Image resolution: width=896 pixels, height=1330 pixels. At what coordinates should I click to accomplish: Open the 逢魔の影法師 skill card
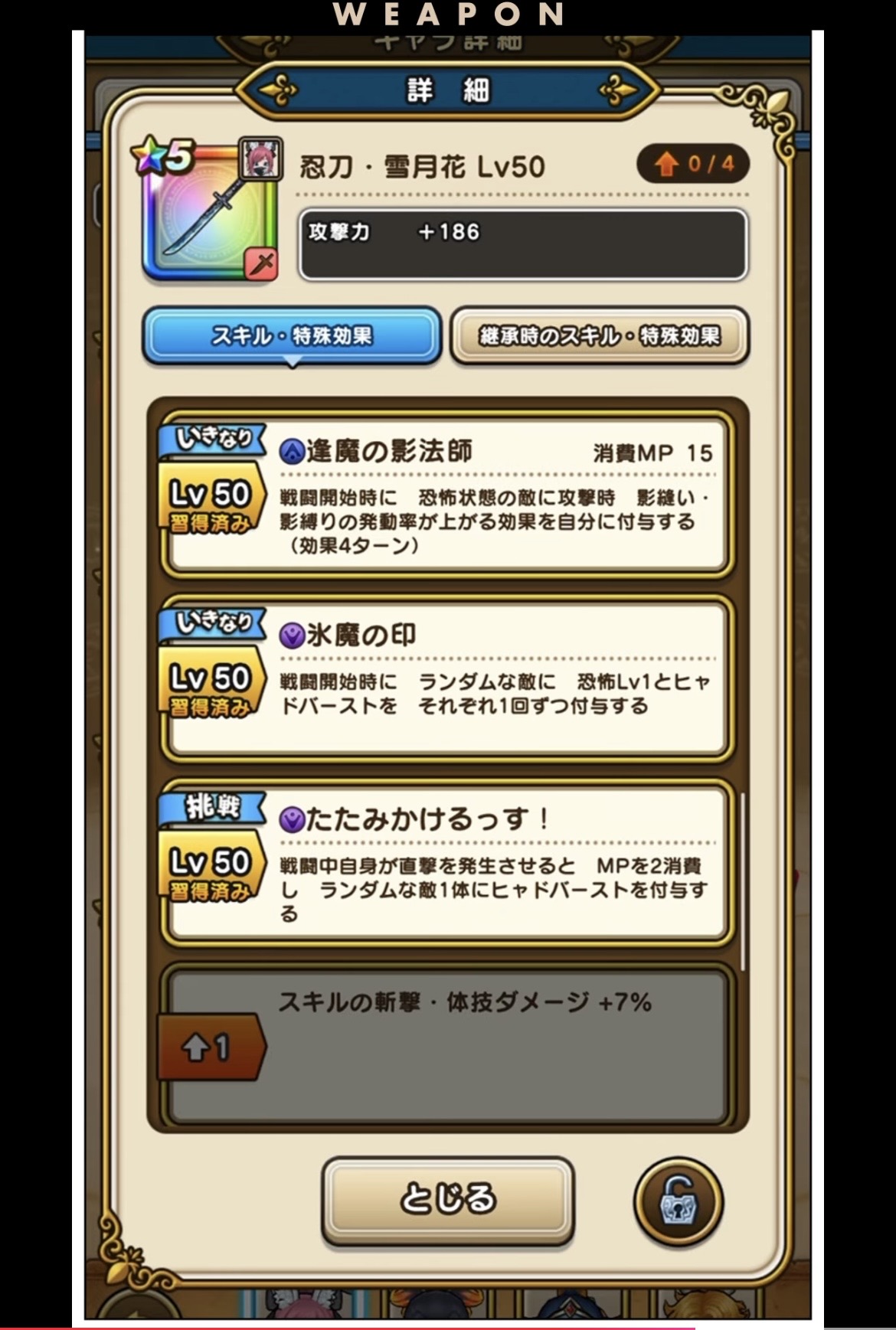[446, 495]
